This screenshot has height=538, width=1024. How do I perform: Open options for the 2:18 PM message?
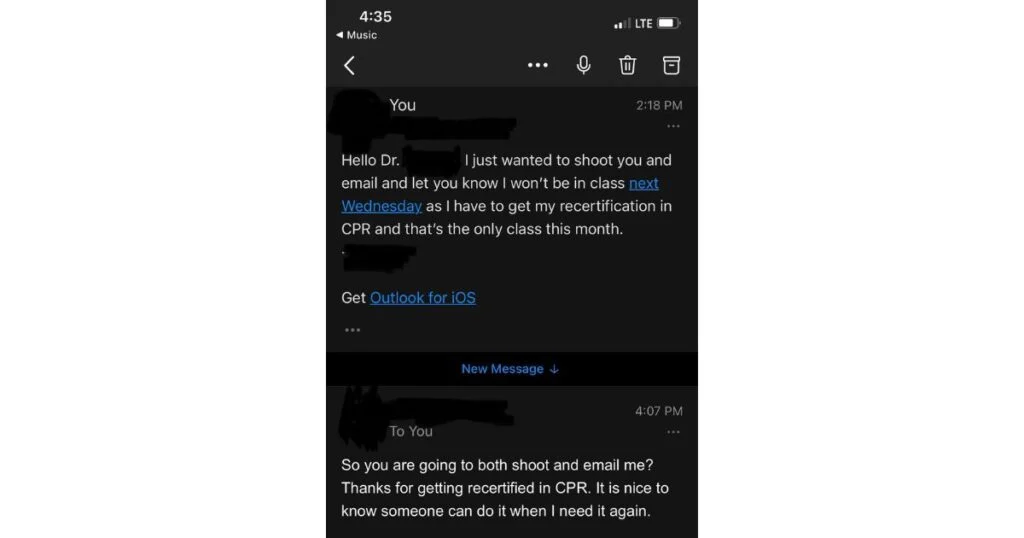(x=673, y=126)
